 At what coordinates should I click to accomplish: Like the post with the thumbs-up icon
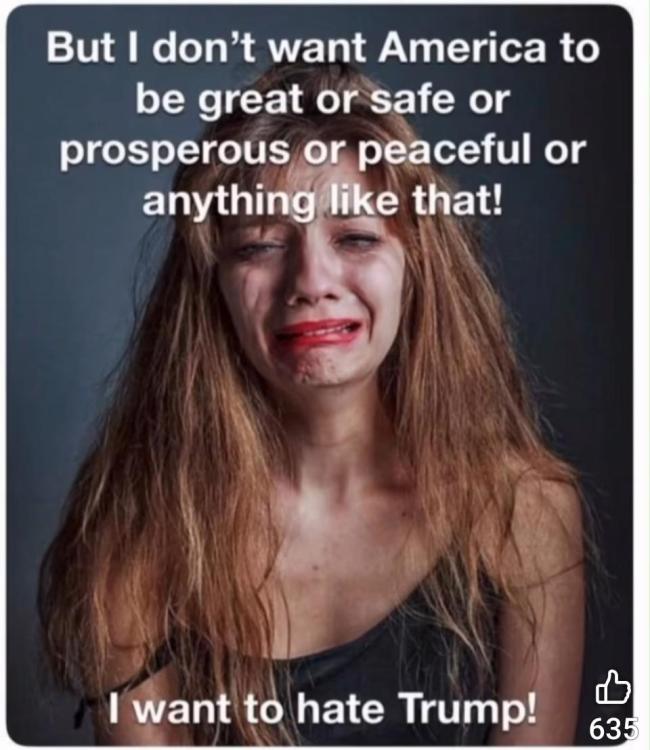pos(613,688)
